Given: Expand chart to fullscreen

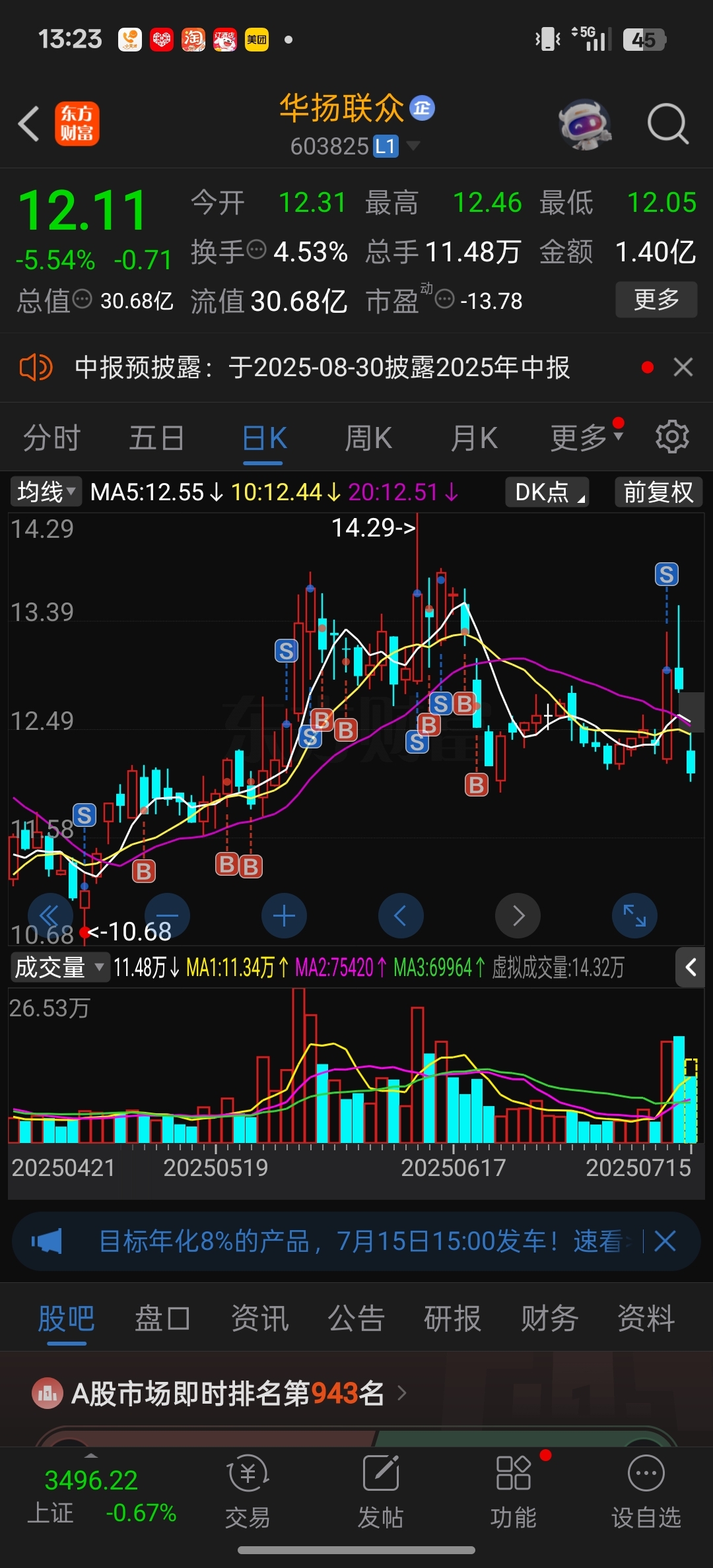Looking at the screenshot, I should (634, 916).
